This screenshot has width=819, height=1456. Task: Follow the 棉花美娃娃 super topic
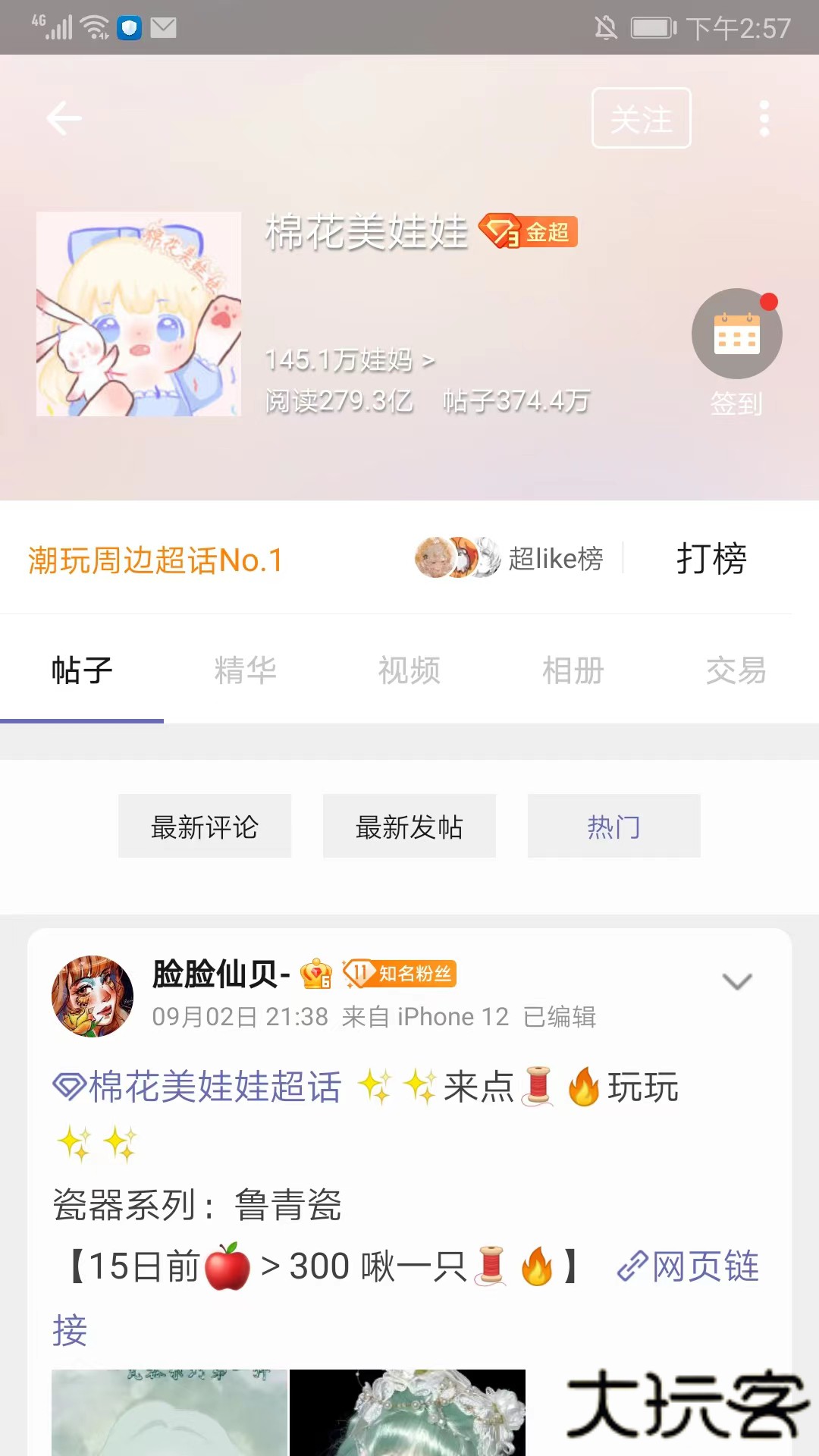point(641,118)
